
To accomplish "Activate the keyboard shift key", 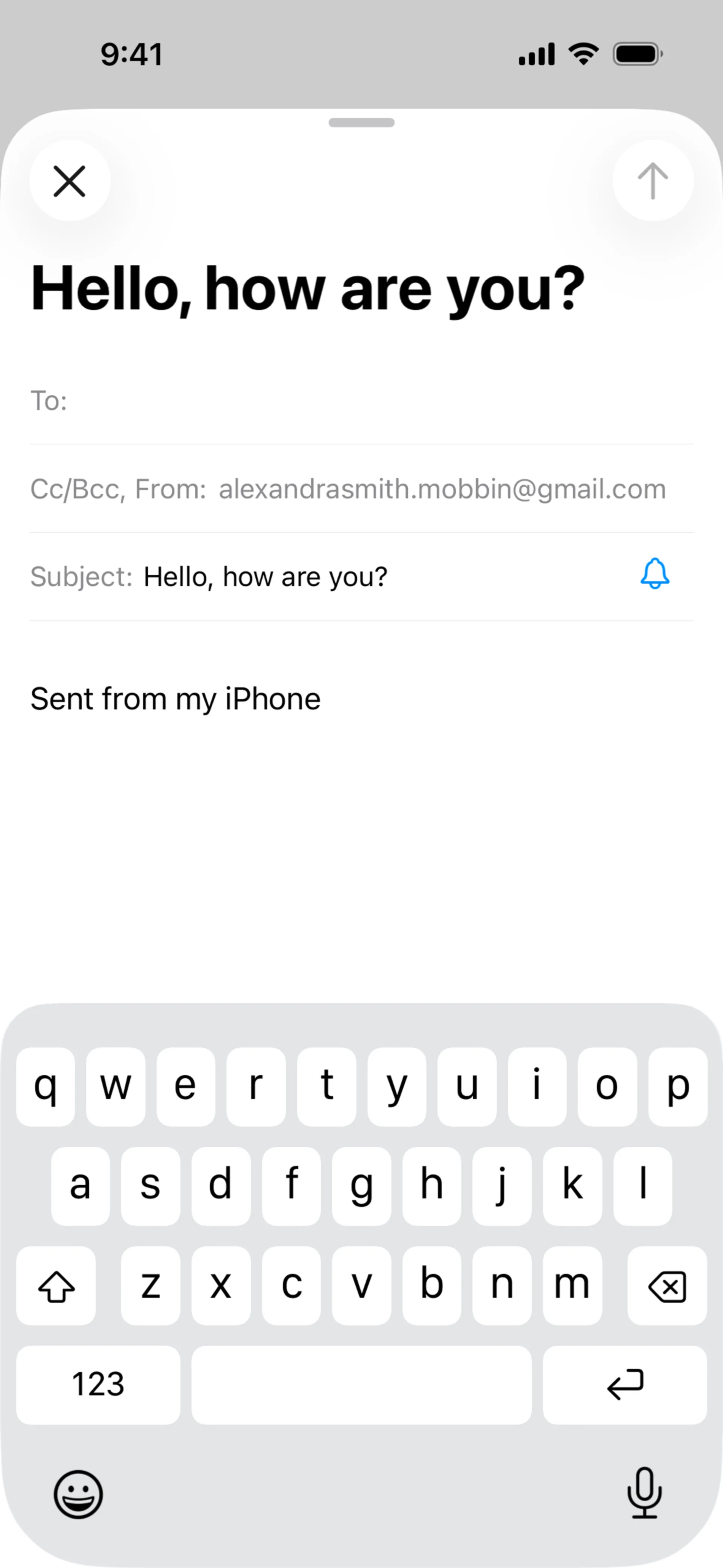I will point(56,1286).
